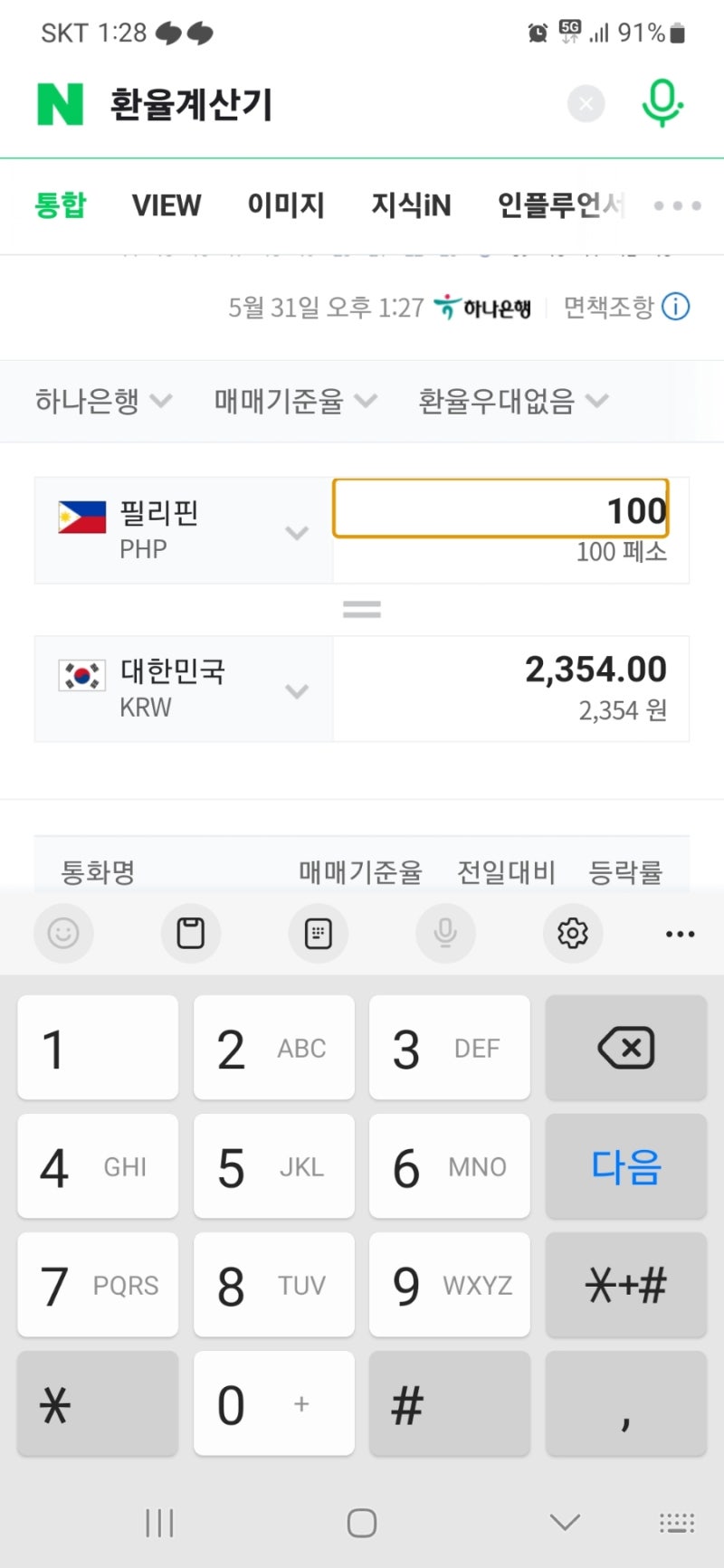Image resolution: width=724 pixels, height=1568 pixels.
Task: Tap the voice search microphone icon
Action: [x=662, y=102]
